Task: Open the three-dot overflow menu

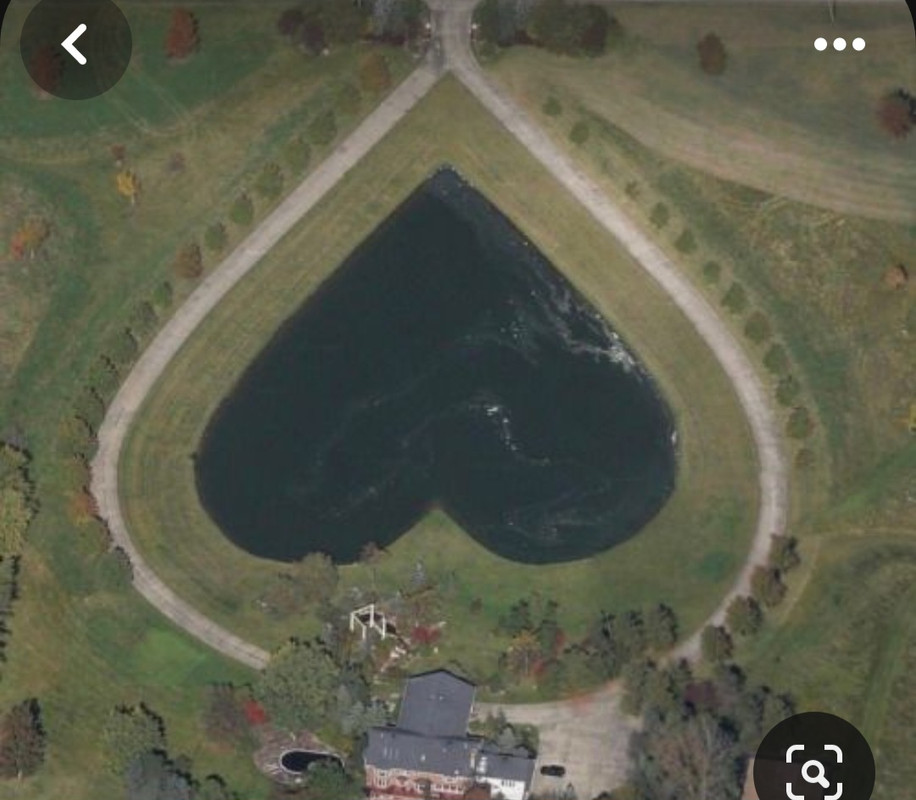Action: [838, 44]
